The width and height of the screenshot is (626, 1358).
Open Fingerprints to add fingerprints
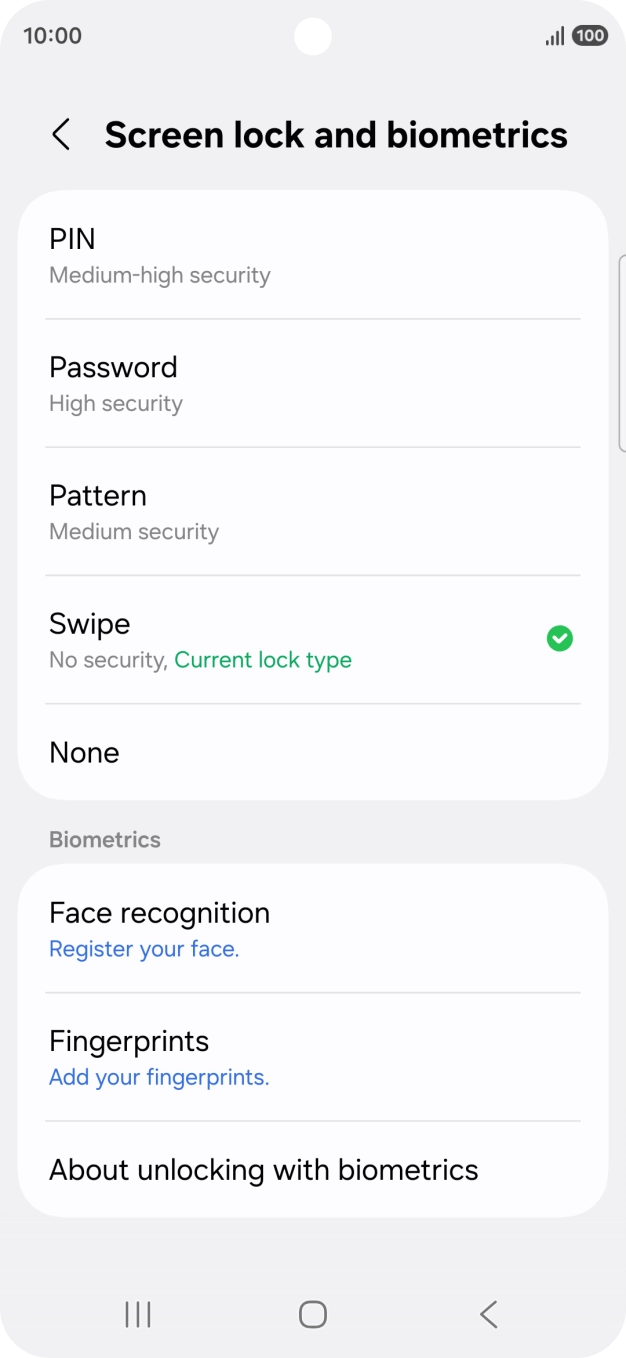(x=312, y=1057)
